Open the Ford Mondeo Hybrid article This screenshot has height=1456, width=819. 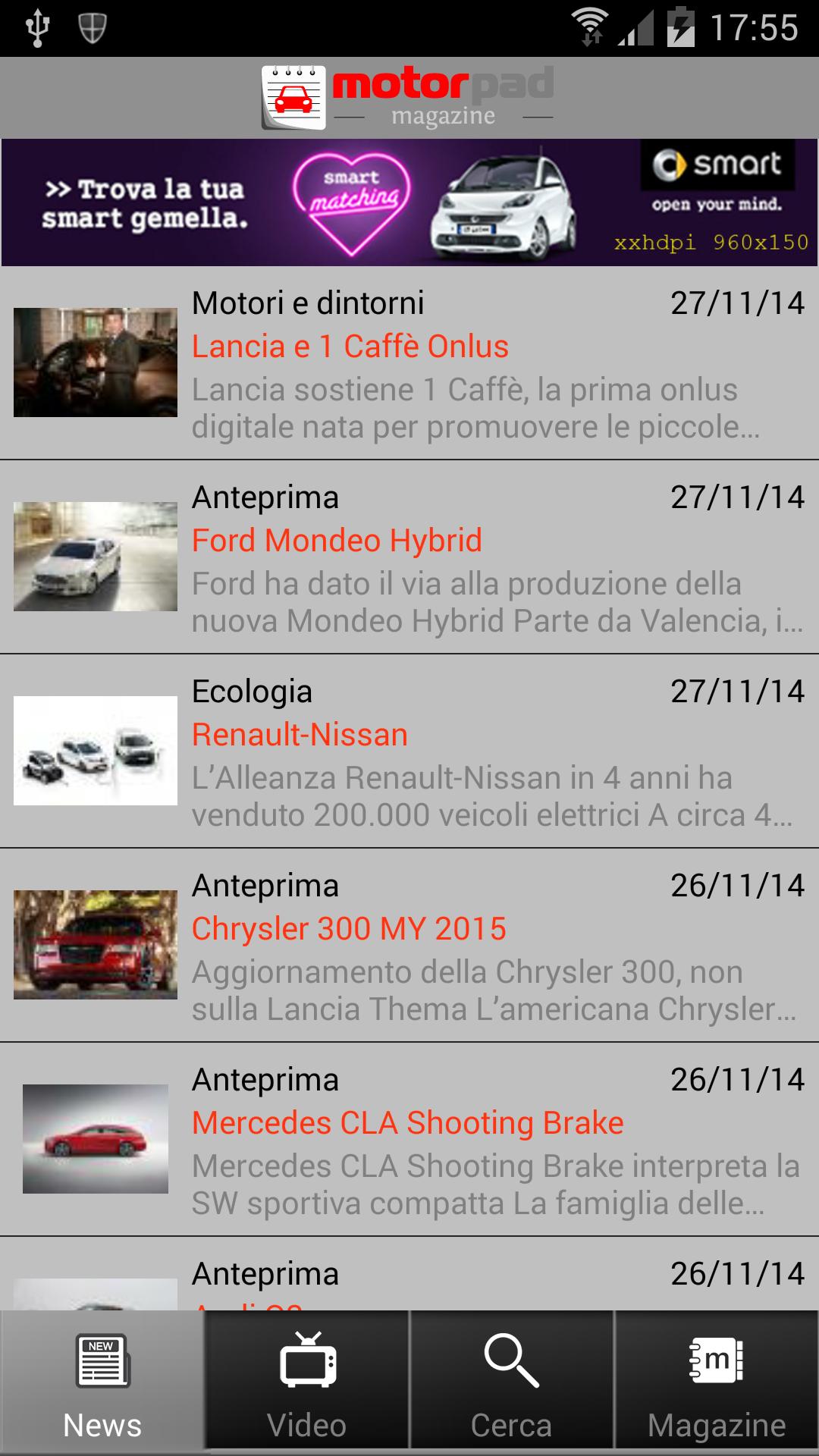pyautogui.click(x=409, y=557)
